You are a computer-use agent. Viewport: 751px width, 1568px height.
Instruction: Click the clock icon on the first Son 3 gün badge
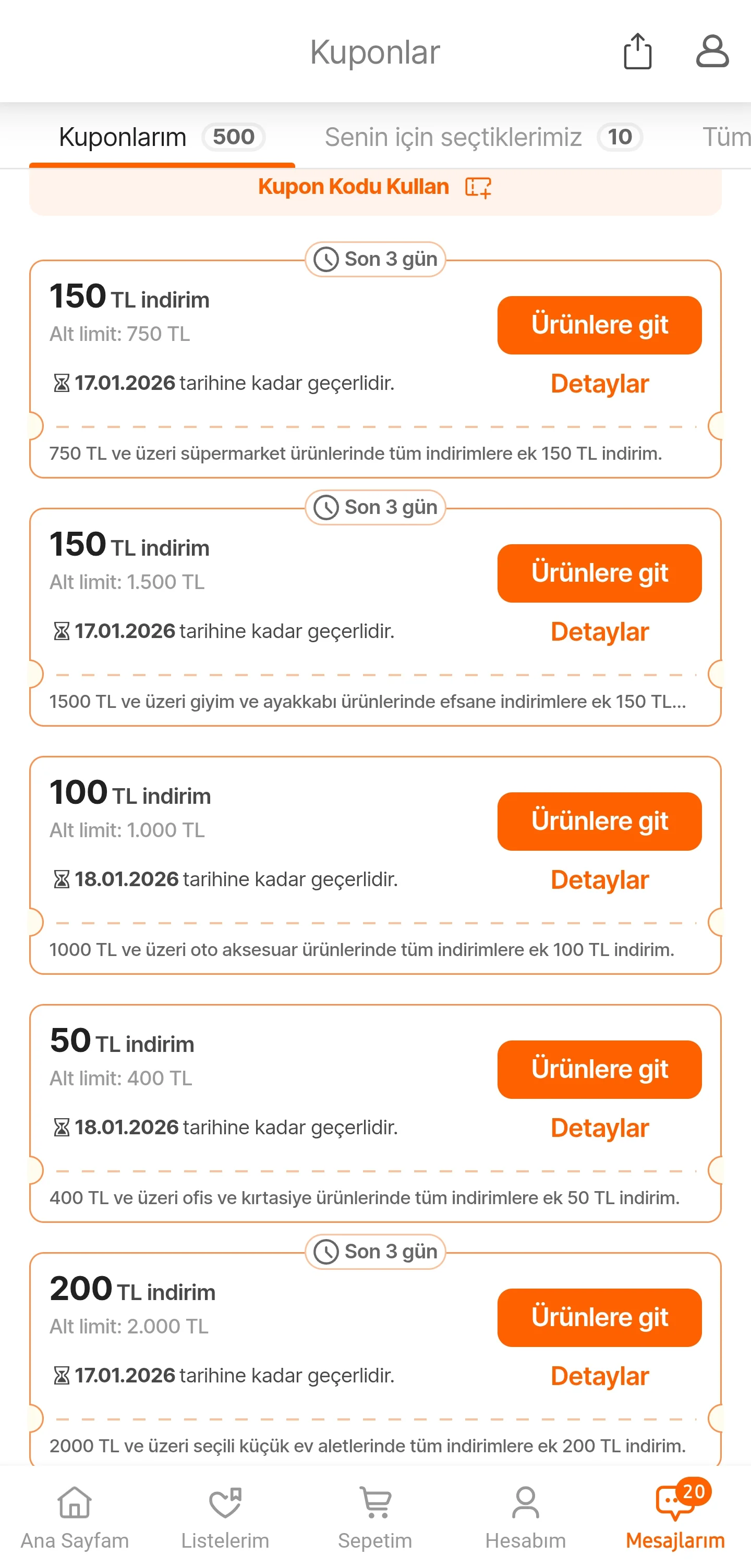pos(326,259)
